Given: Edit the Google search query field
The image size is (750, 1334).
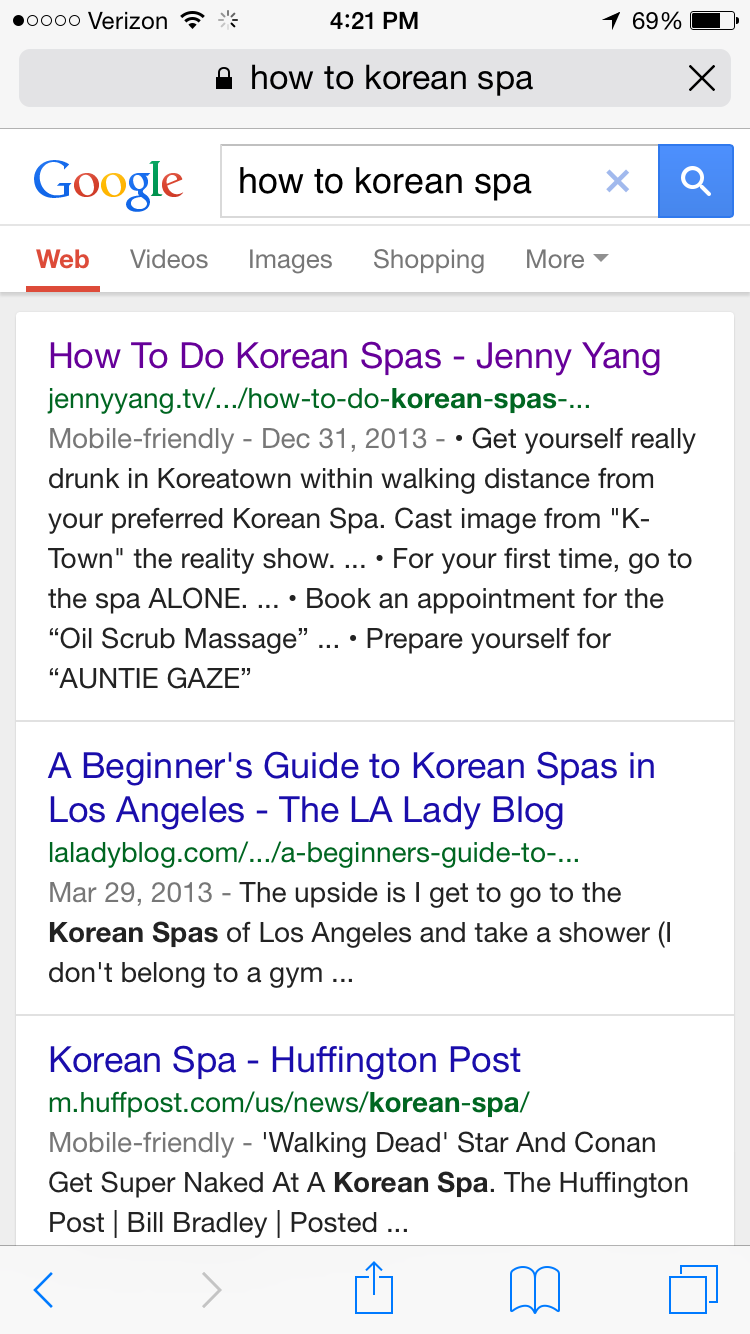Looking at the screenshot, I should click(x=410, y=182).
